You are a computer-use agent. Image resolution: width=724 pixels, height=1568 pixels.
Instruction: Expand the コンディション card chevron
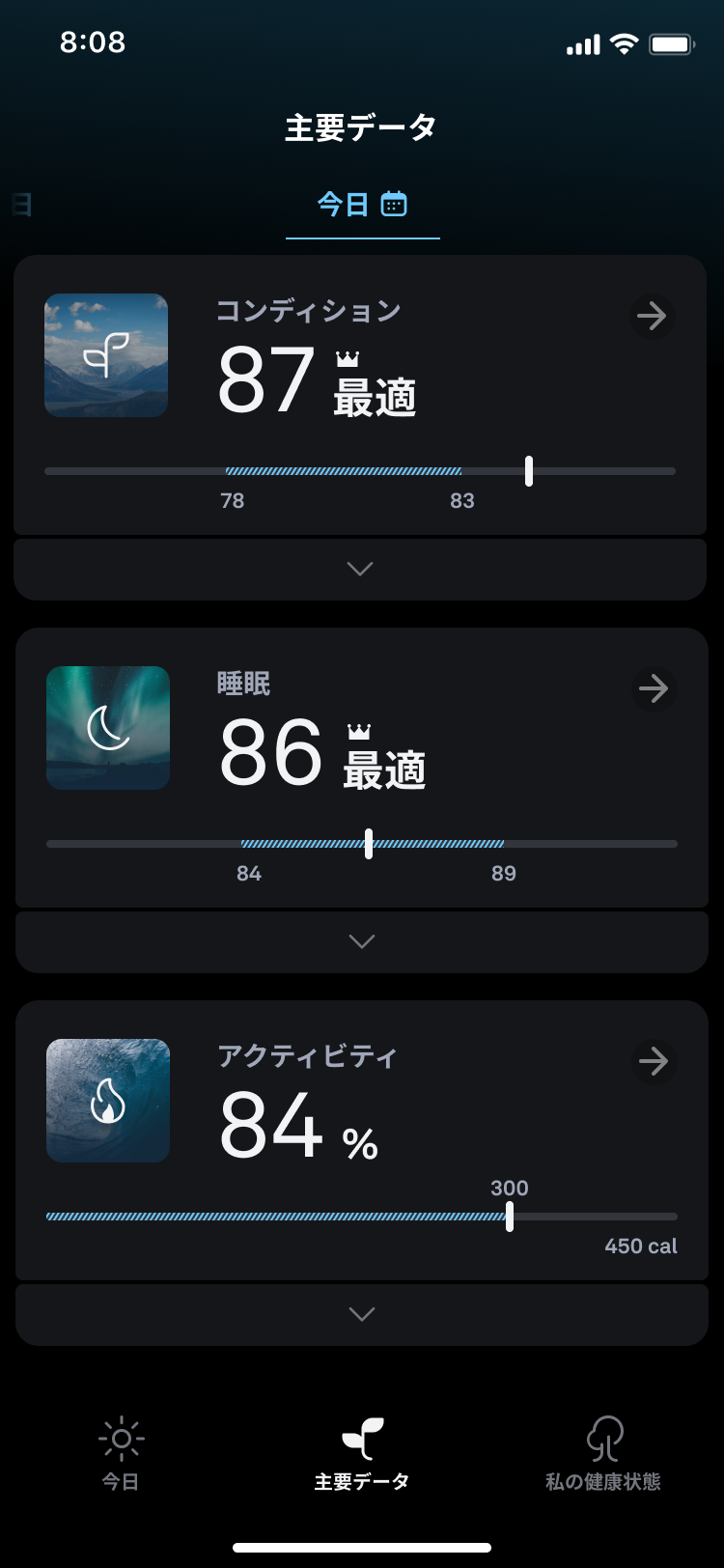(x=360, y=570)
